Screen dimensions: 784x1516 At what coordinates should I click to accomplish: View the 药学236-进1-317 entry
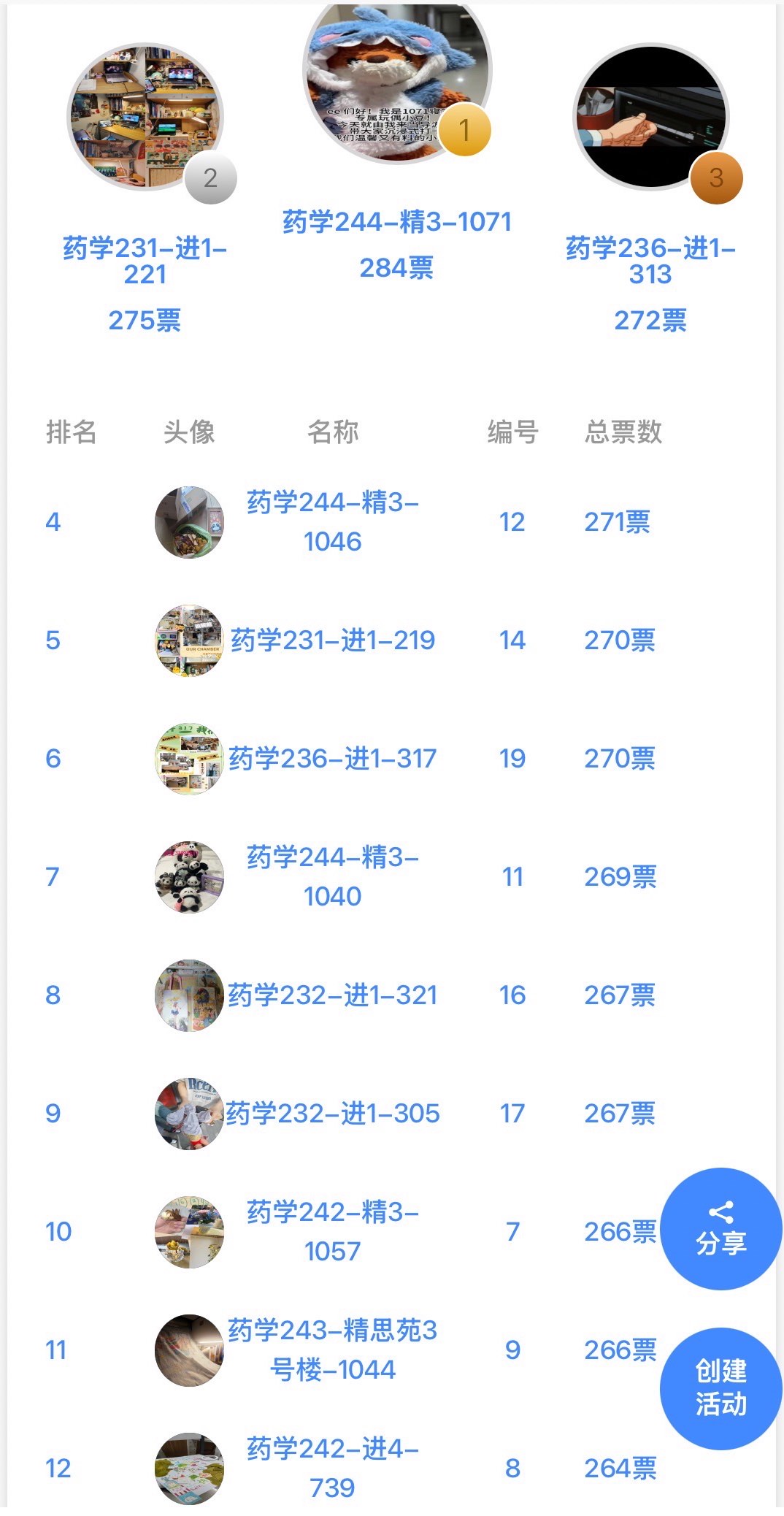332,759
